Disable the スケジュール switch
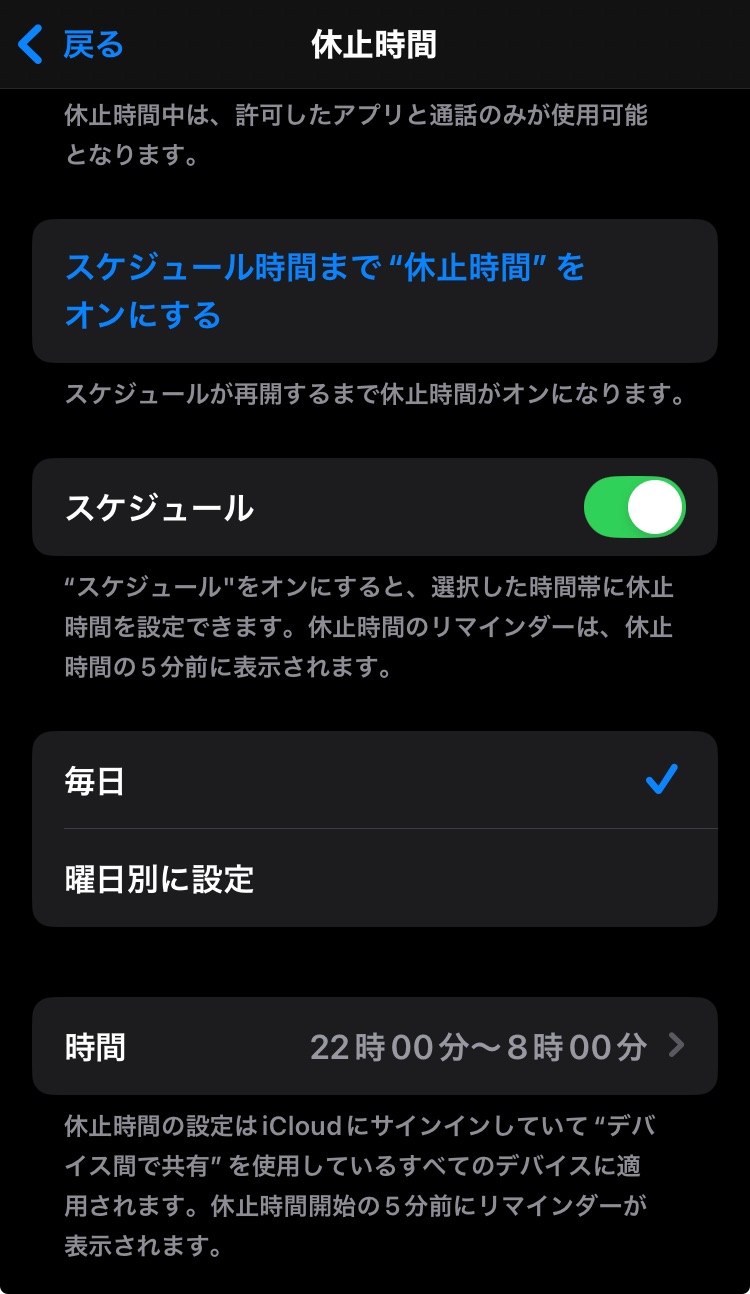 click(634, 507)
